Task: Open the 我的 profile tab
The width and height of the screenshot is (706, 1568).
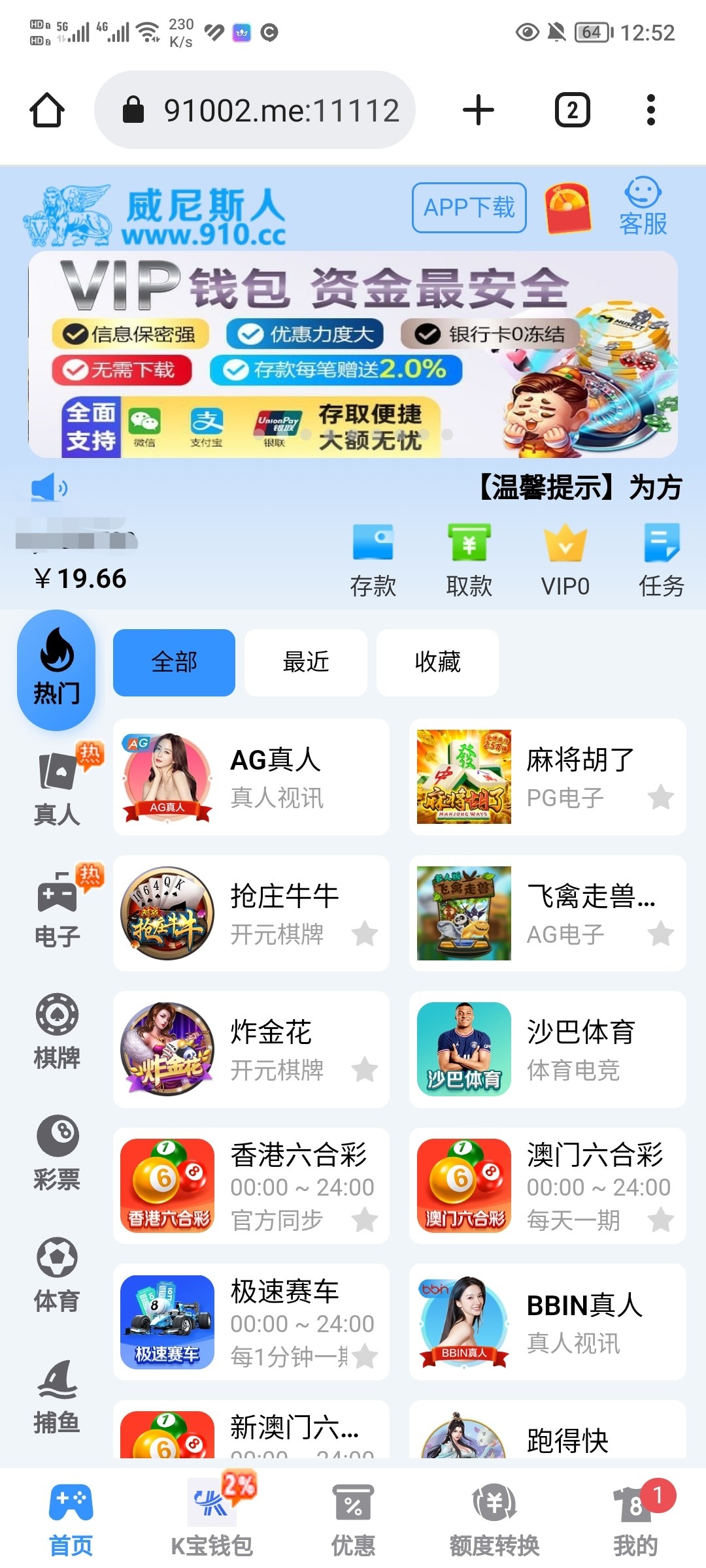Action: (x=635, y=1516)
